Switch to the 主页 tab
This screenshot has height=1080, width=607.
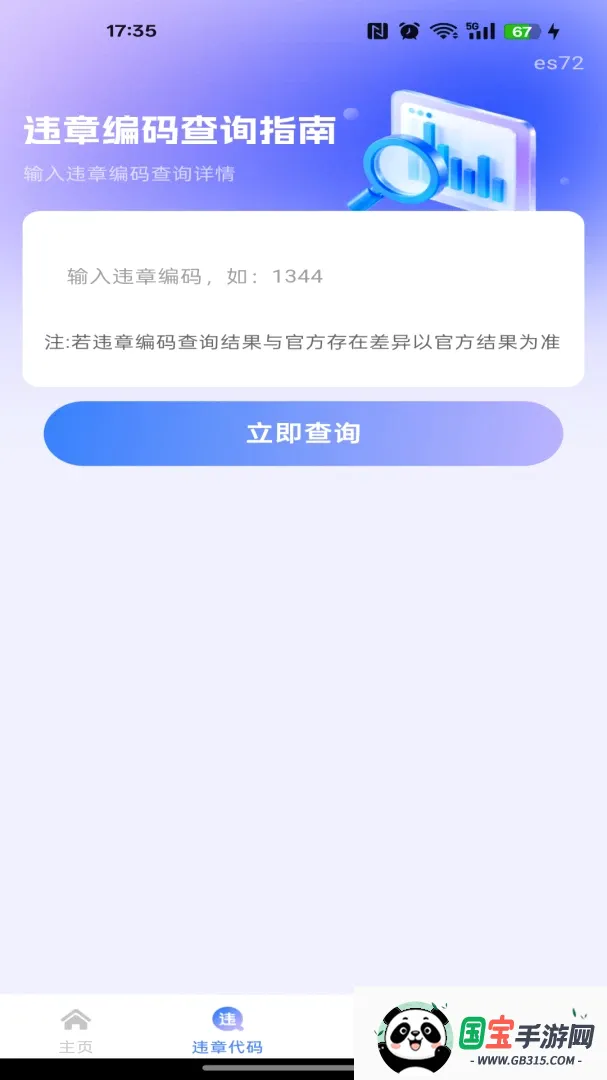[76, 1031]
